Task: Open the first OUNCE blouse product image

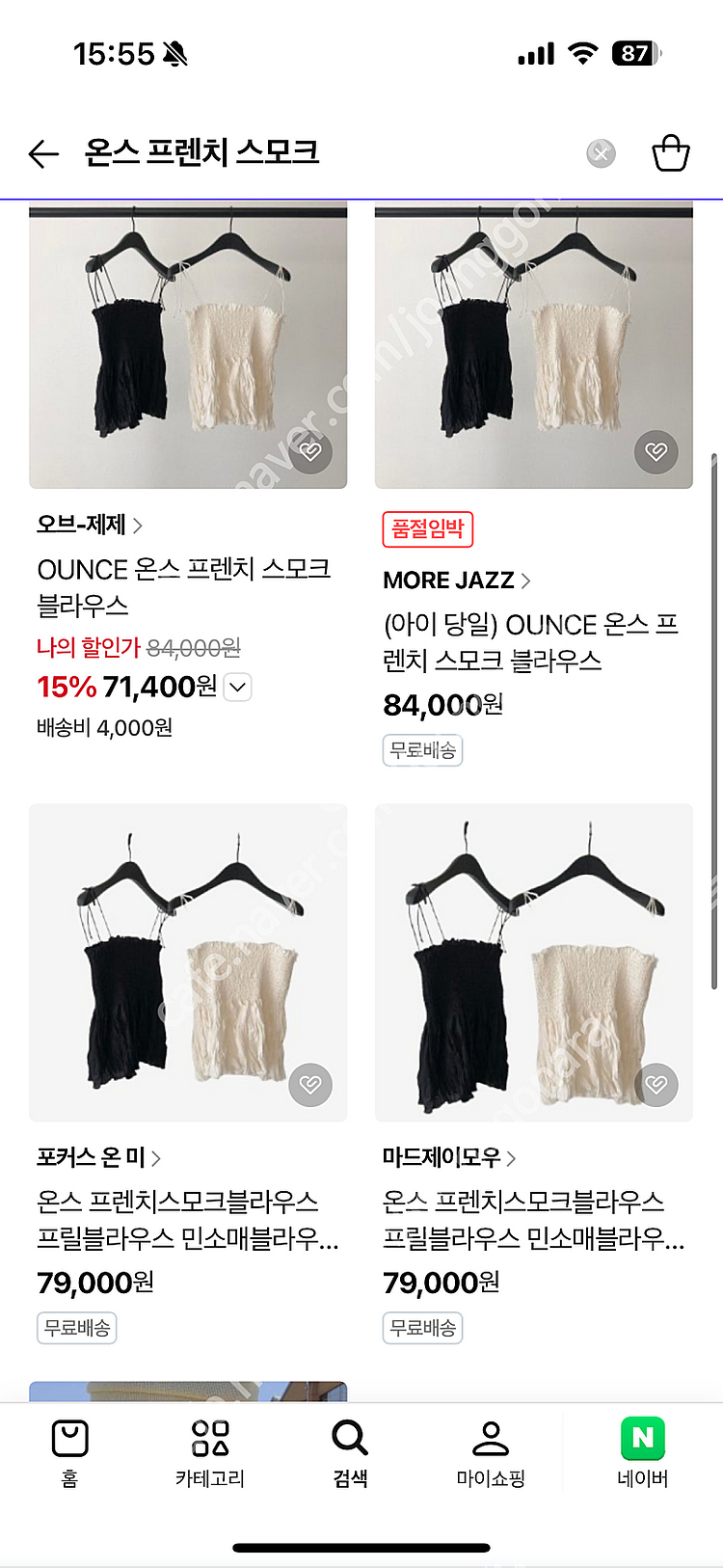Action: (x=188, y=344)
